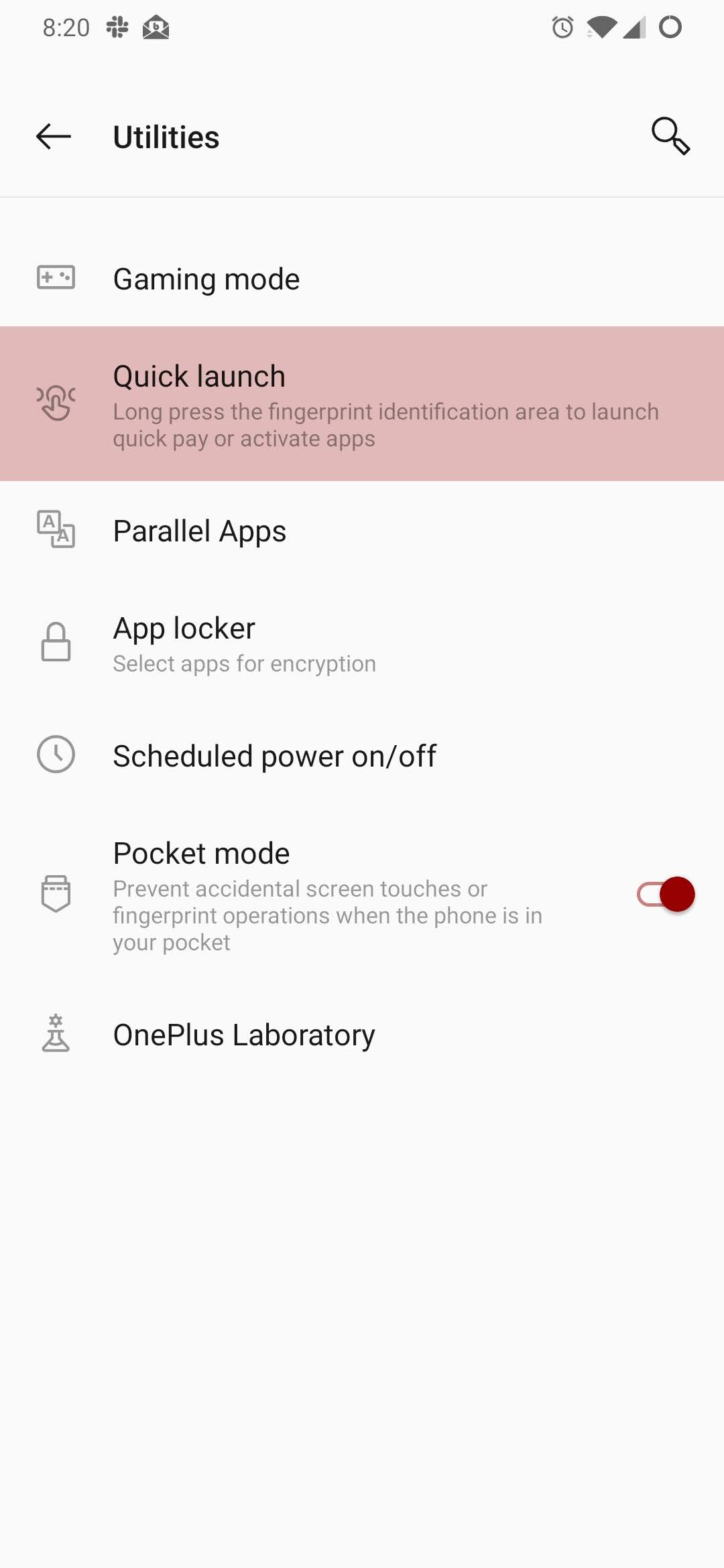Search settings with the magnifier icon
724x1568 pixels.
point(670,136)
